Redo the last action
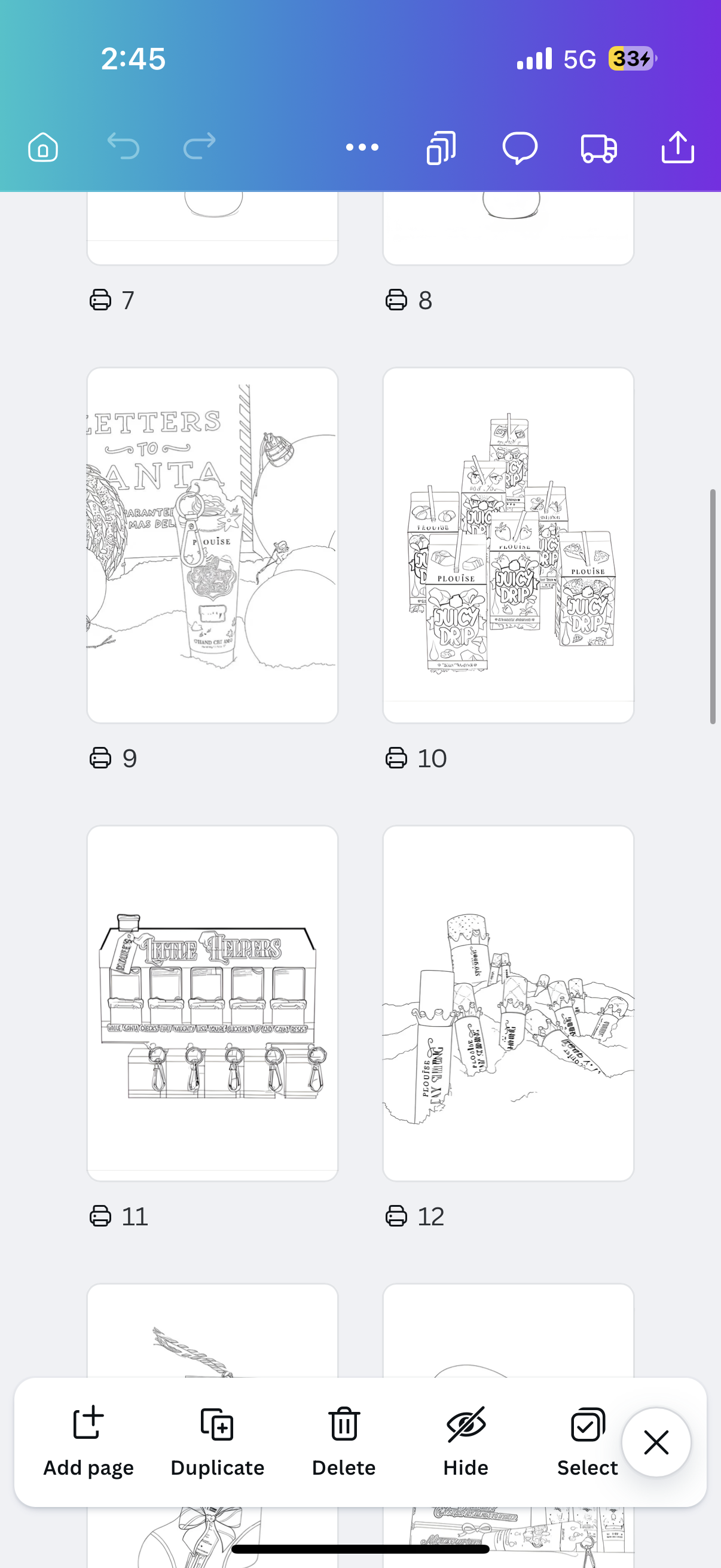The height and width of the screenshot is (1568, 721). pos(200,147)
